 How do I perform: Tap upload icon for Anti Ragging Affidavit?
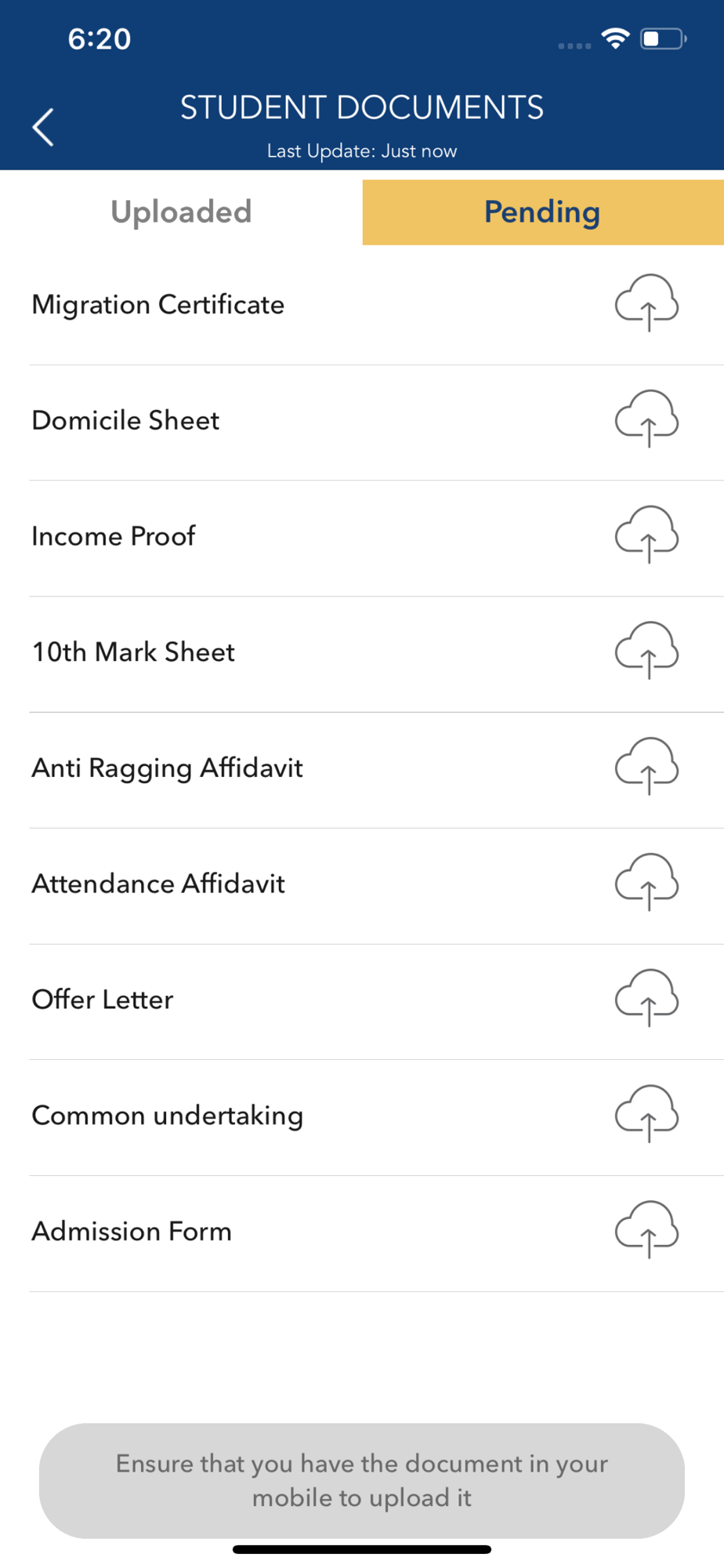[x=646, y=767]
